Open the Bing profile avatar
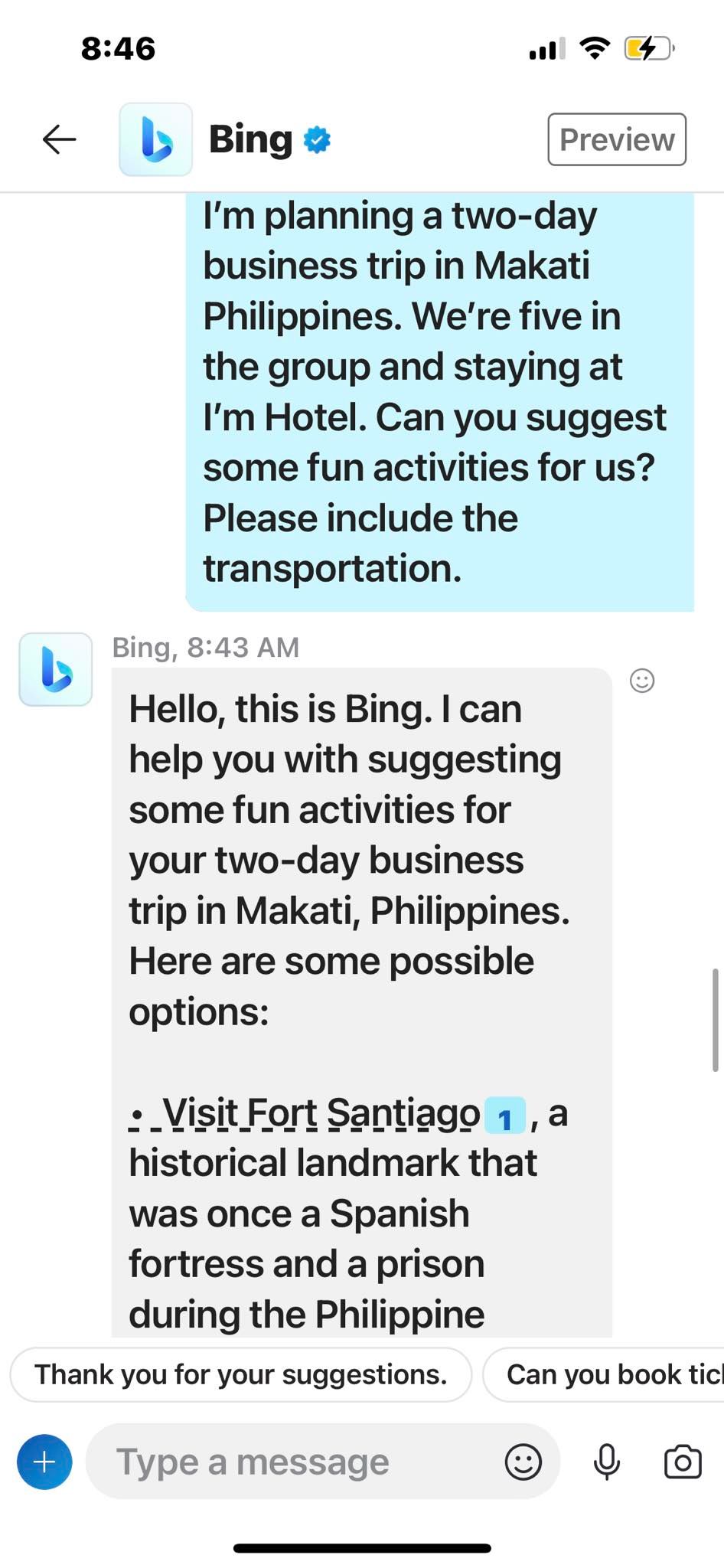 (x=155, y=139)
